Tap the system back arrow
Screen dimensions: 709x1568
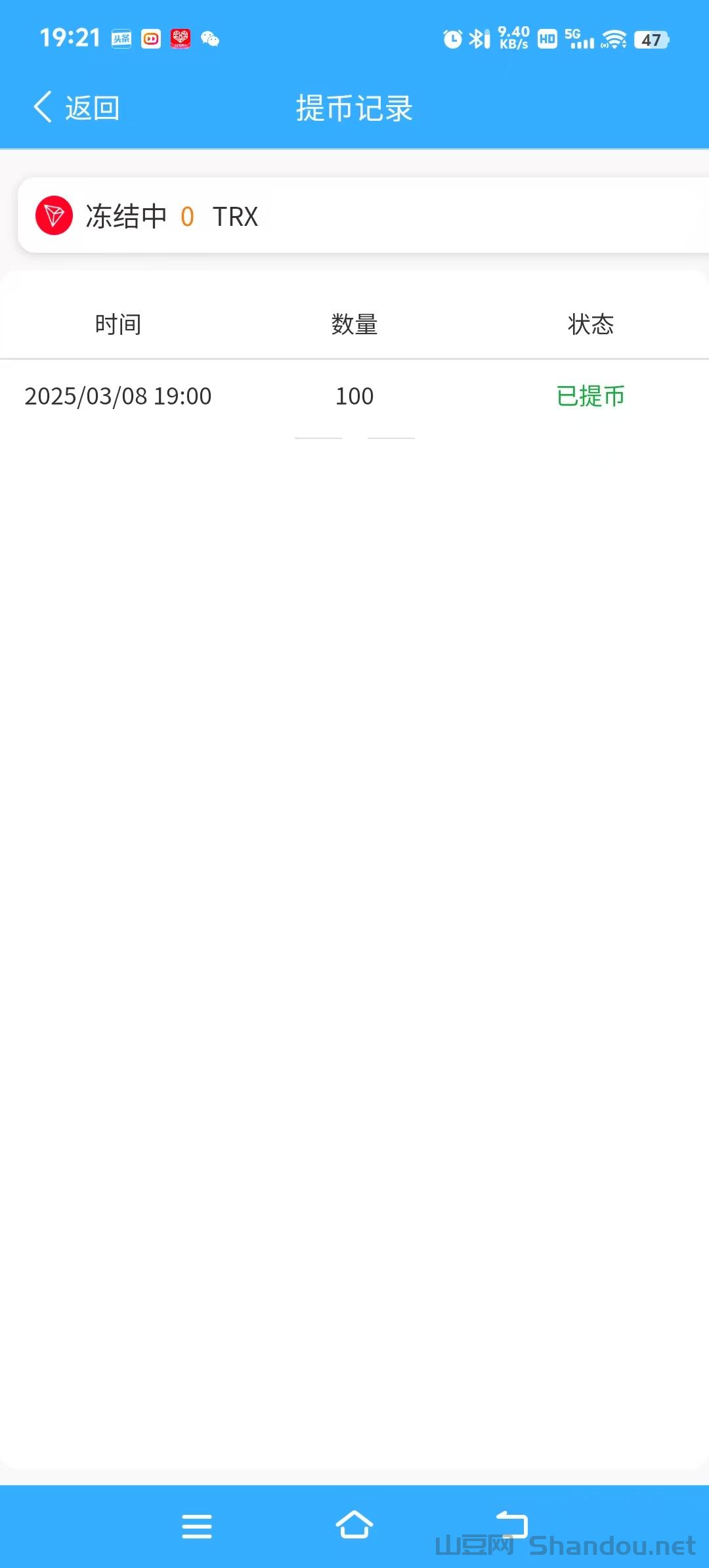[x=512, y=1525]
